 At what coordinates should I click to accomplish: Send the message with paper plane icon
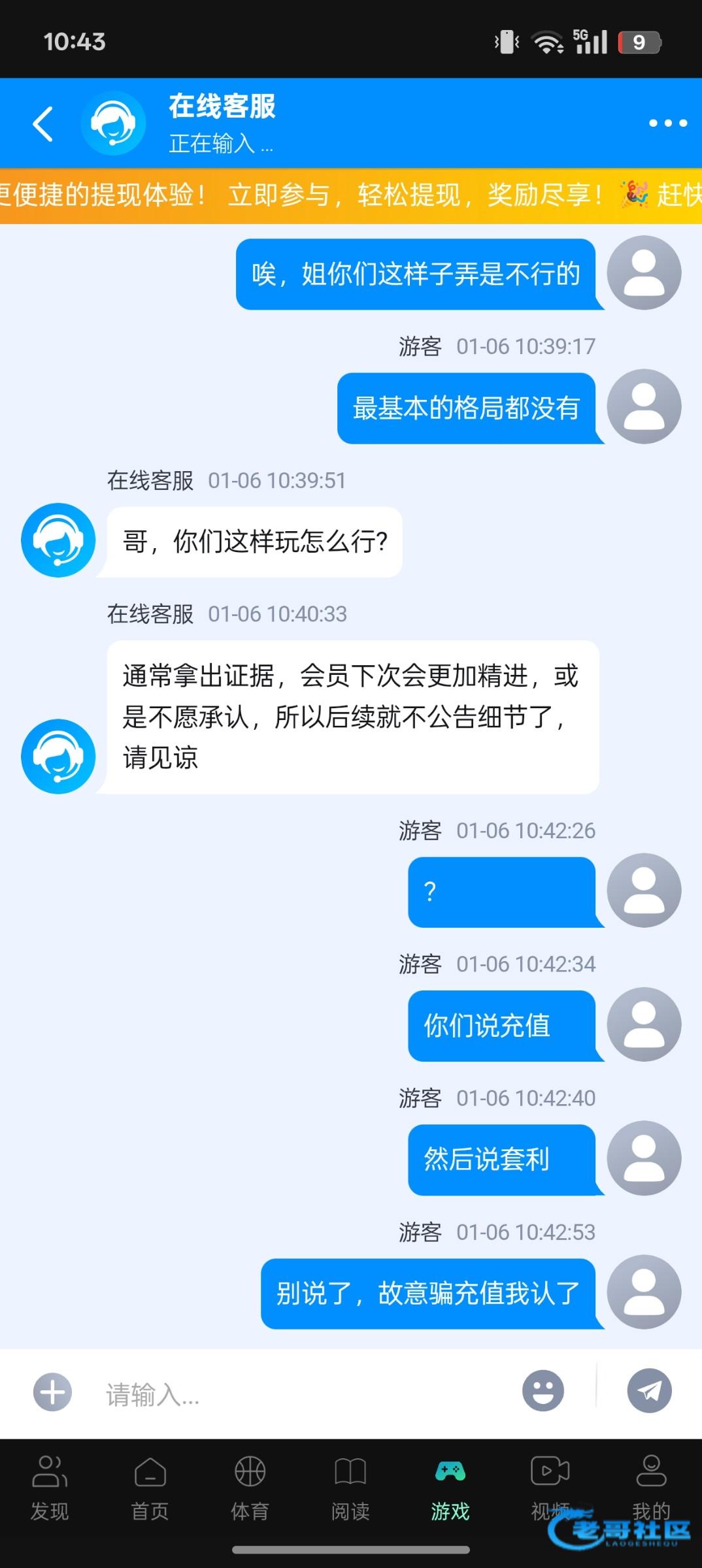click(x=649, y=1391)
